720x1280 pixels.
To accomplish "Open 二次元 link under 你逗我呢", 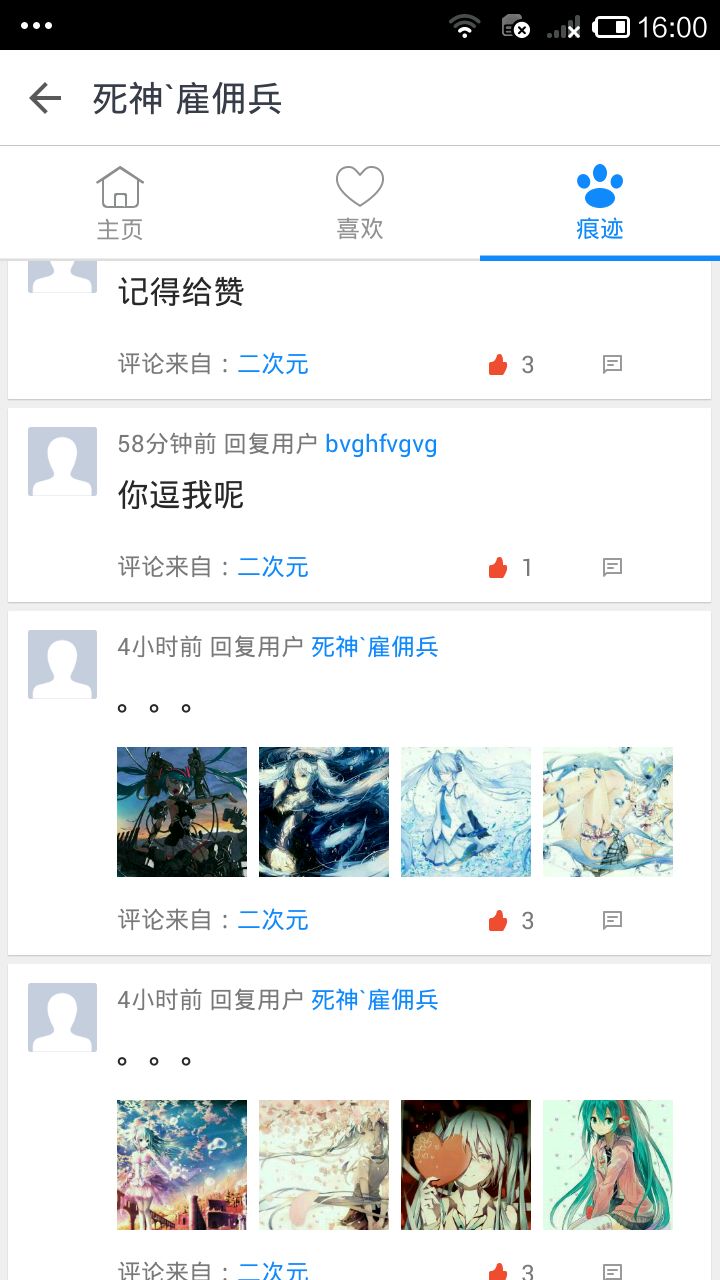I will pos(273,568).
